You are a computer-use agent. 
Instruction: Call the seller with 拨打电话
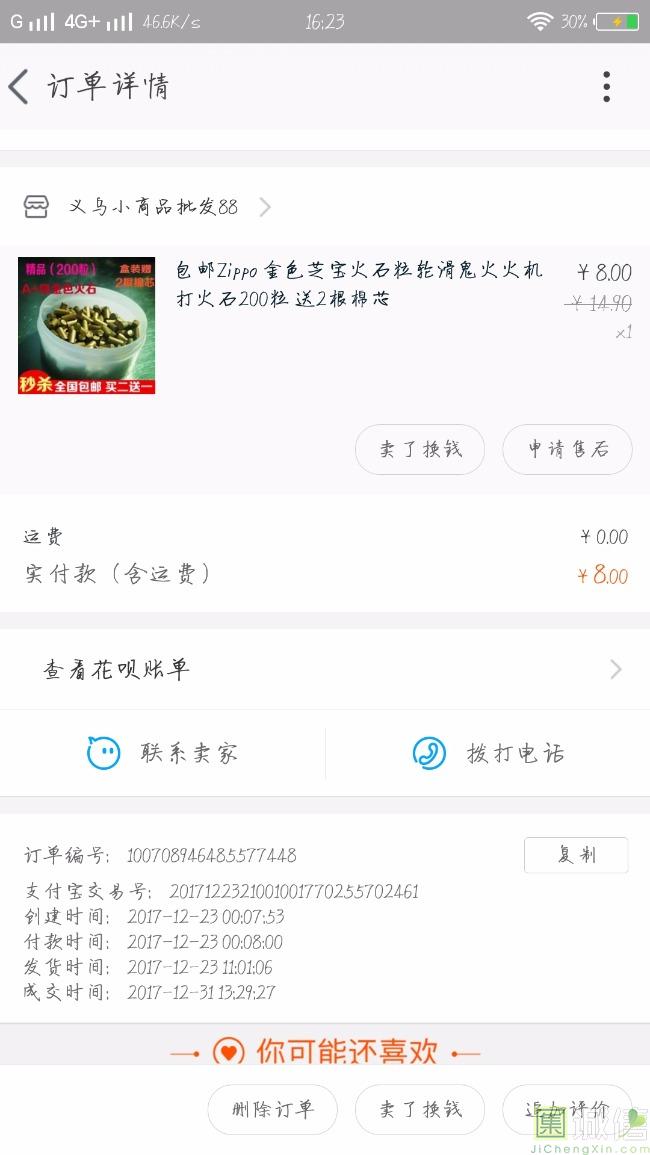tap(488, 753)
